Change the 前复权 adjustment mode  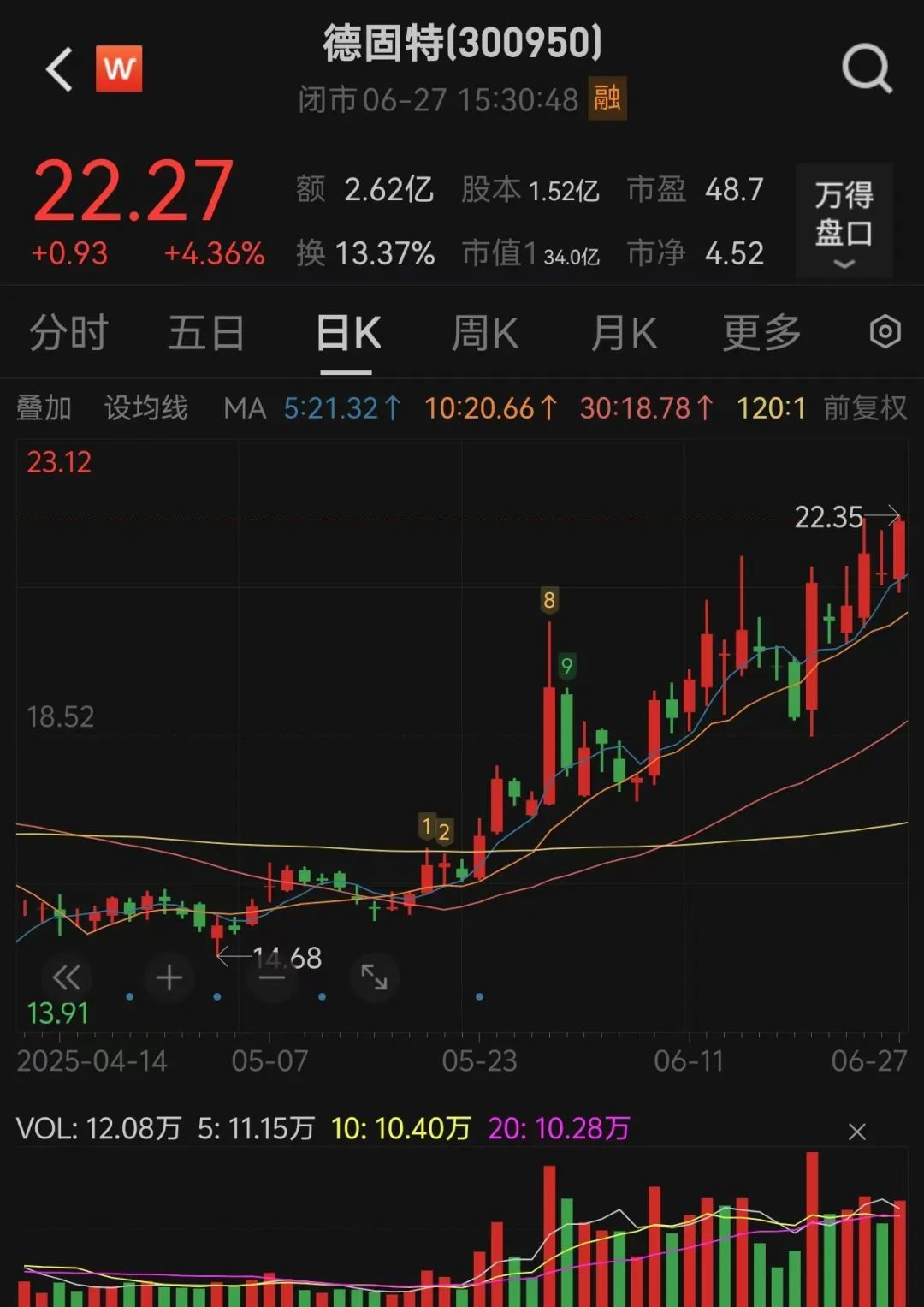(x=865, y=408)
